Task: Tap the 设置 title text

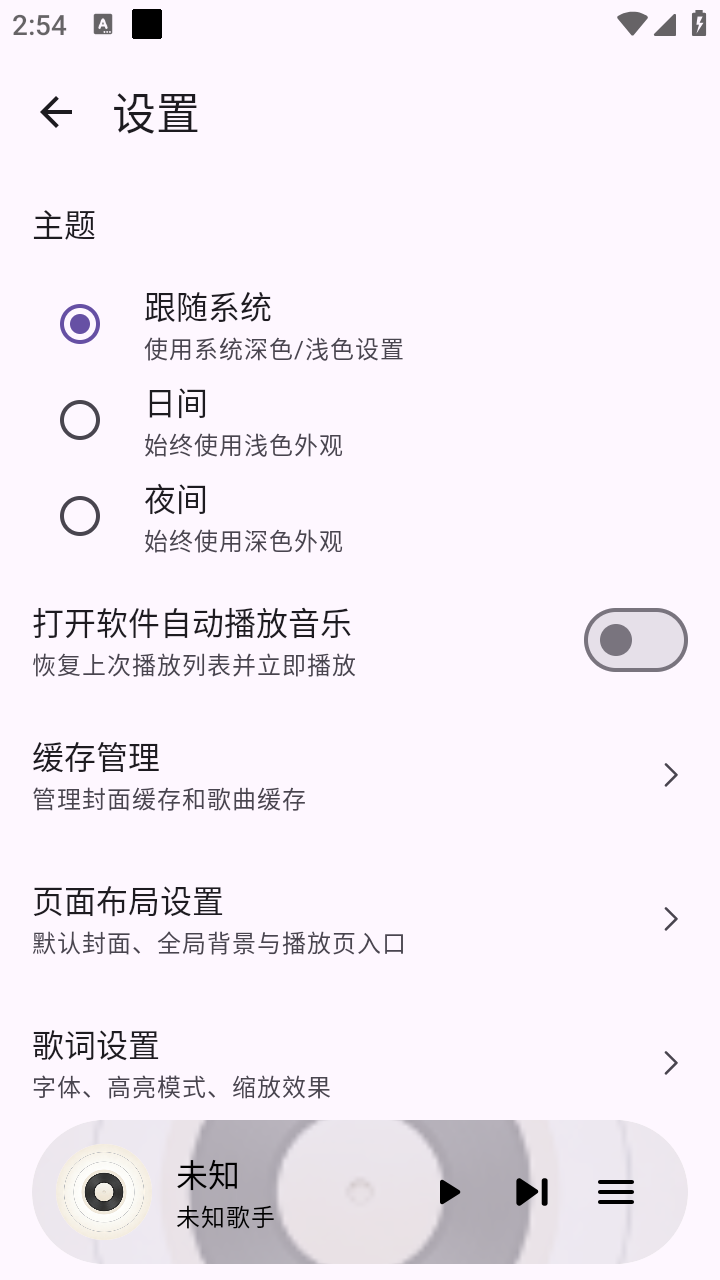Action: 155,114
